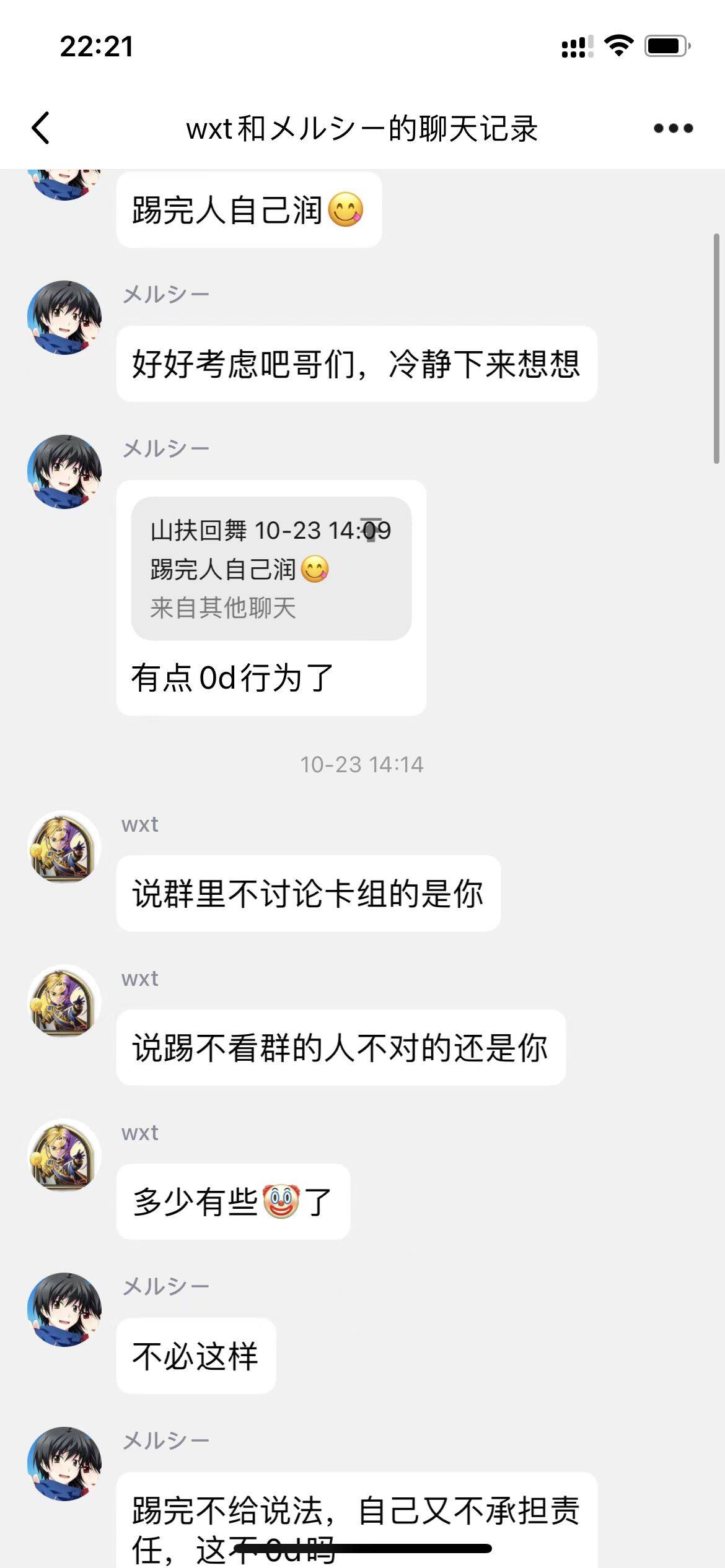Tap wxt's avatar beside 说群里不讨论卡组的是你

tap(64, 847)
